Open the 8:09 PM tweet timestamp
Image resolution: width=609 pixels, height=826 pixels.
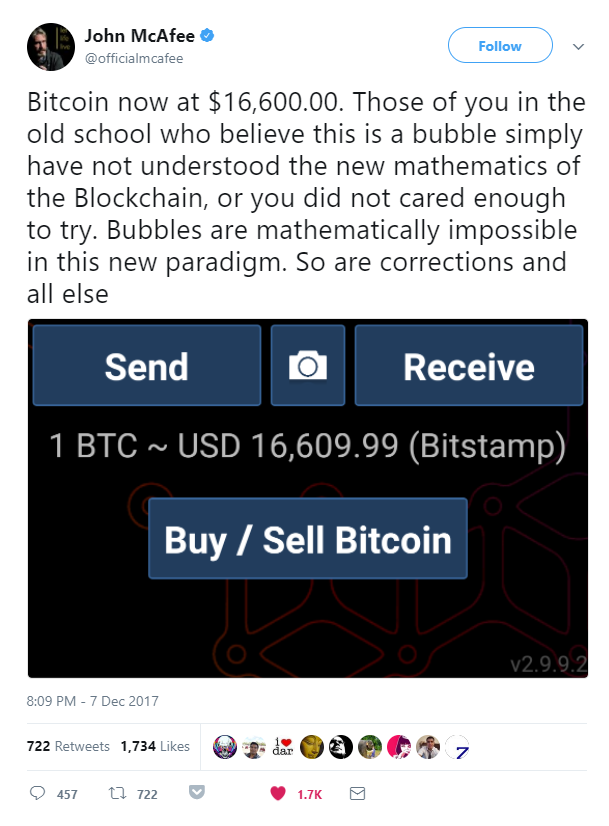point(92,701)
